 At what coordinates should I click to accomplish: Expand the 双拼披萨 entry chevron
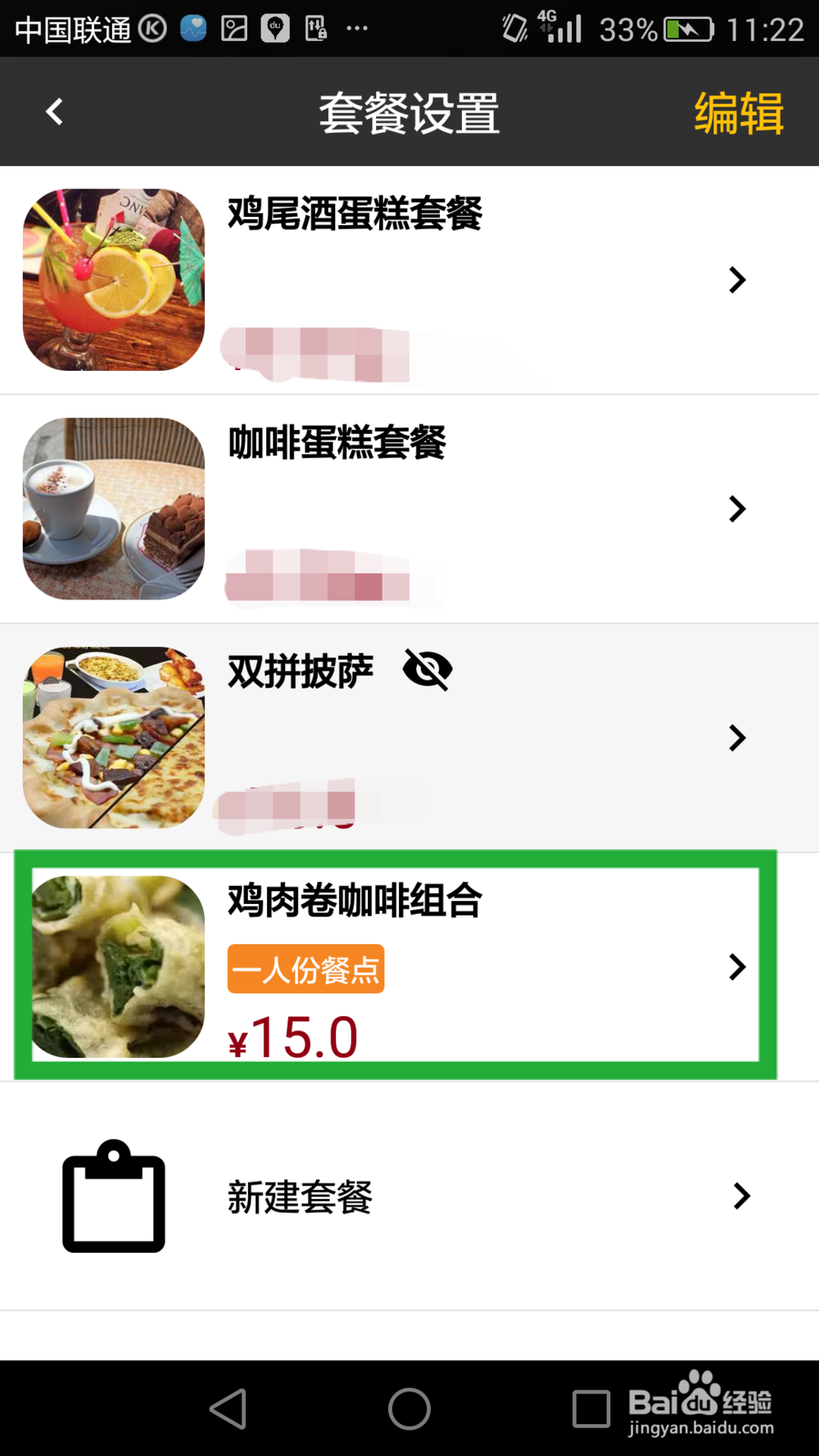click(735, 738)
